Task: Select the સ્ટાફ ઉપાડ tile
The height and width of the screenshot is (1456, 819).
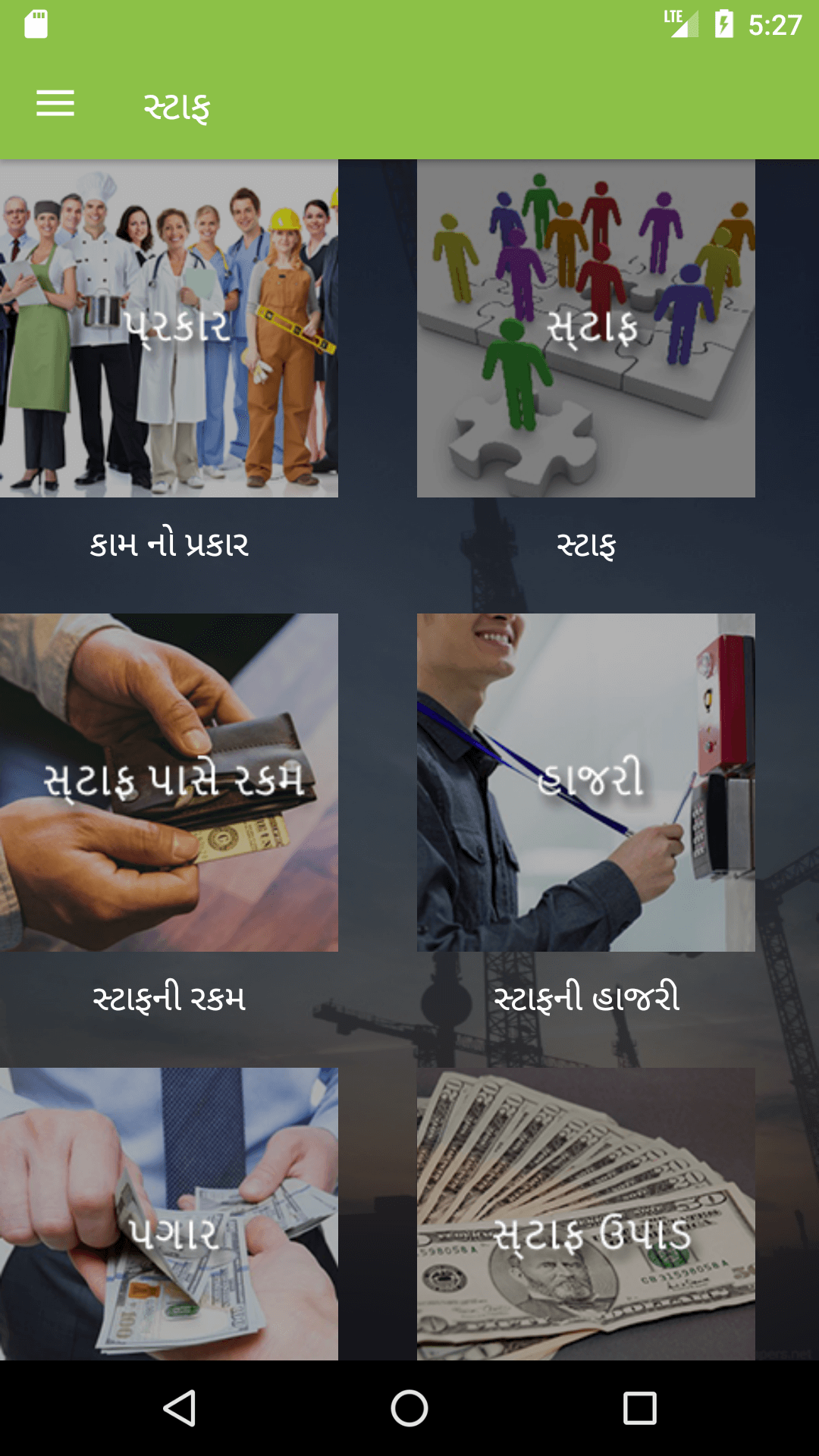Action: point(586,1213)
